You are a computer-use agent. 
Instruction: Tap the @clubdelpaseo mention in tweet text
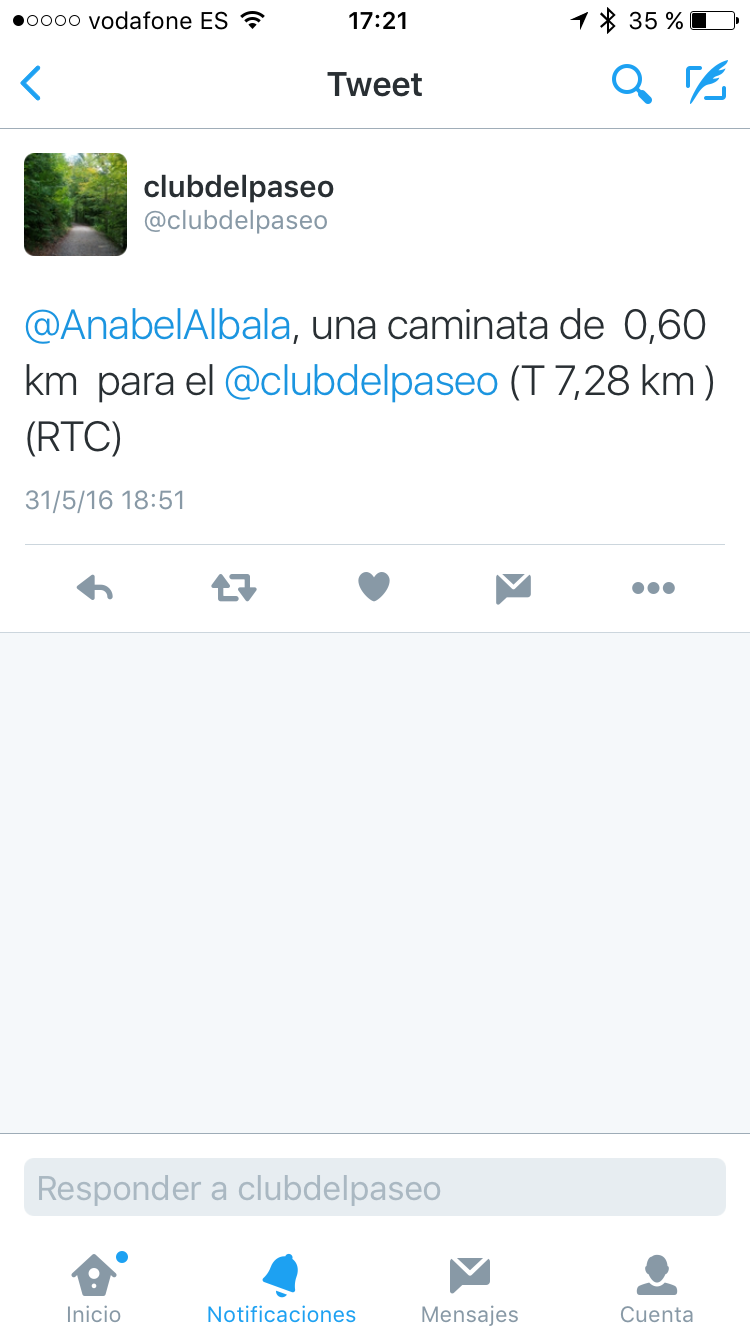click(x=361, y=382)
